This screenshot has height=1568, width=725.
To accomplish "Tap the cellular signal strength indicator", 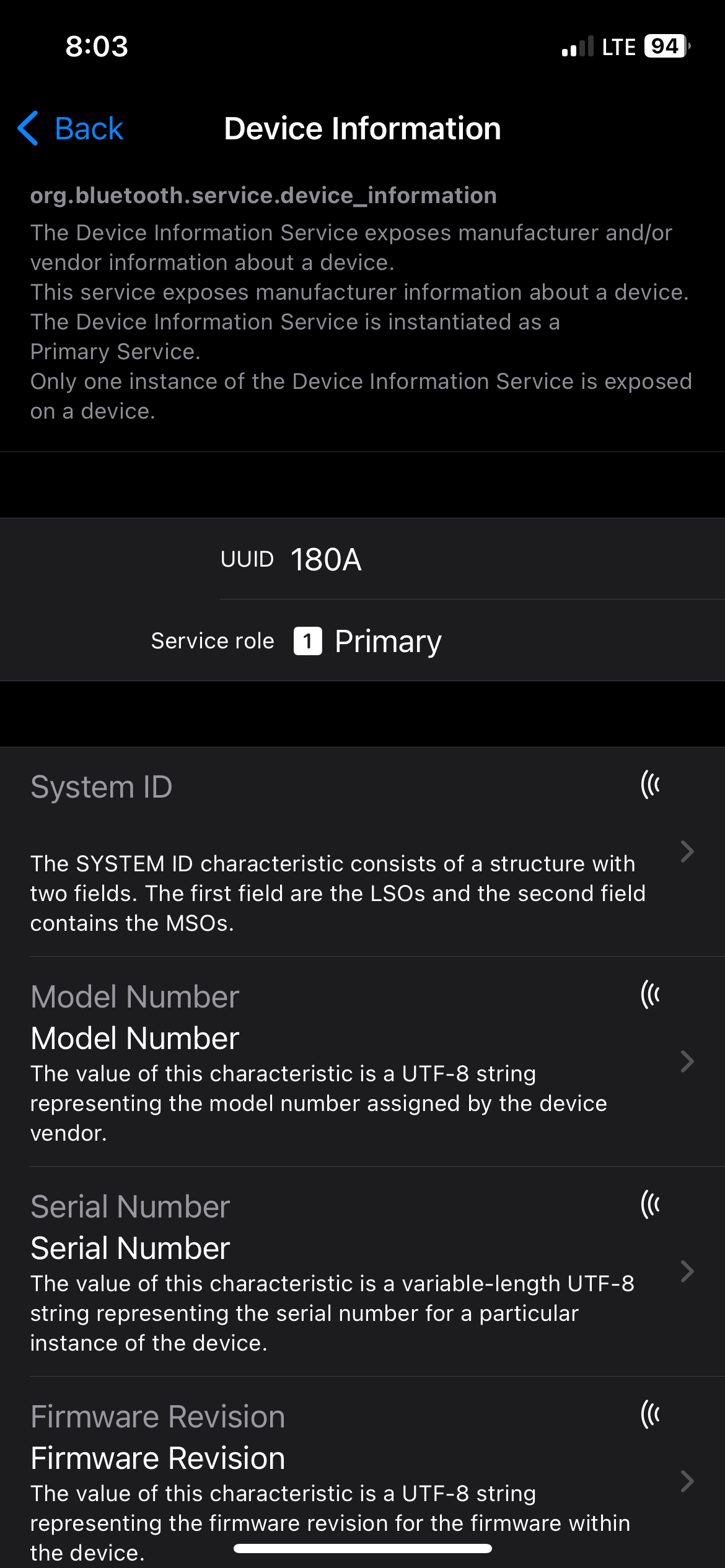I will [x=576, y=46].
